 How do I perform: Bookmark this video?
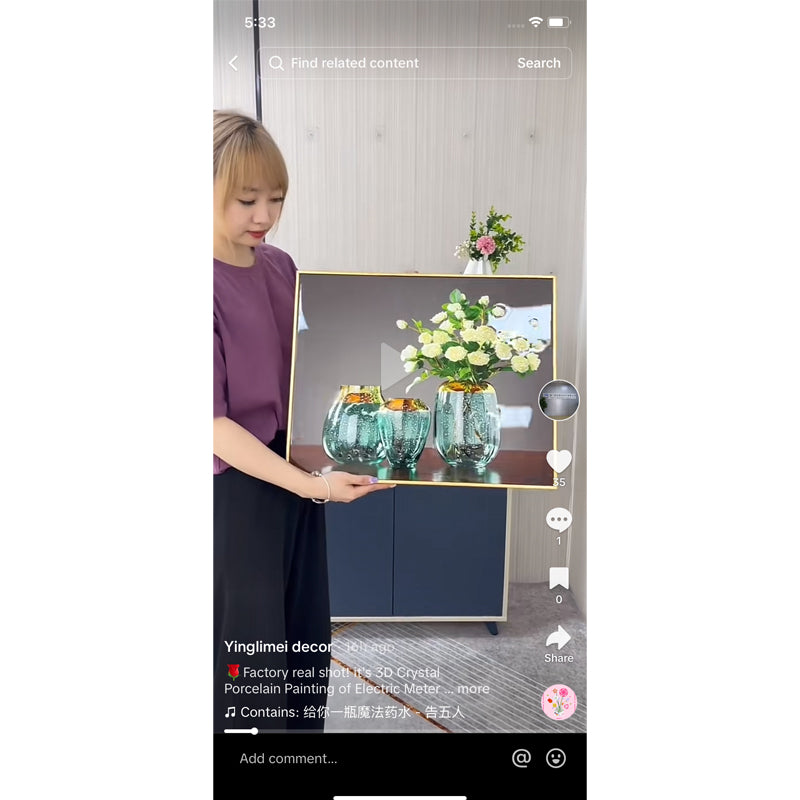click(x=558, y=578)
